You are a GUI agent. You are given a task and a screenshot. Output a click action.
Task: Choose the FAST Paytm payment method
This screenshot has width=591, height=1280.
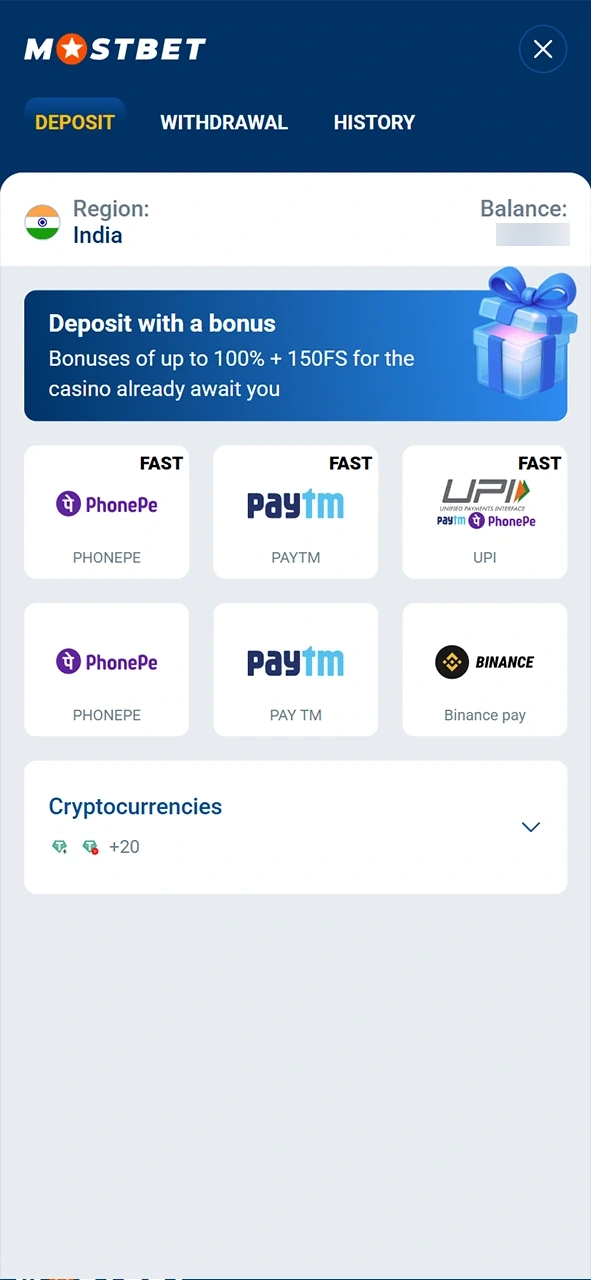pos(296,512)
